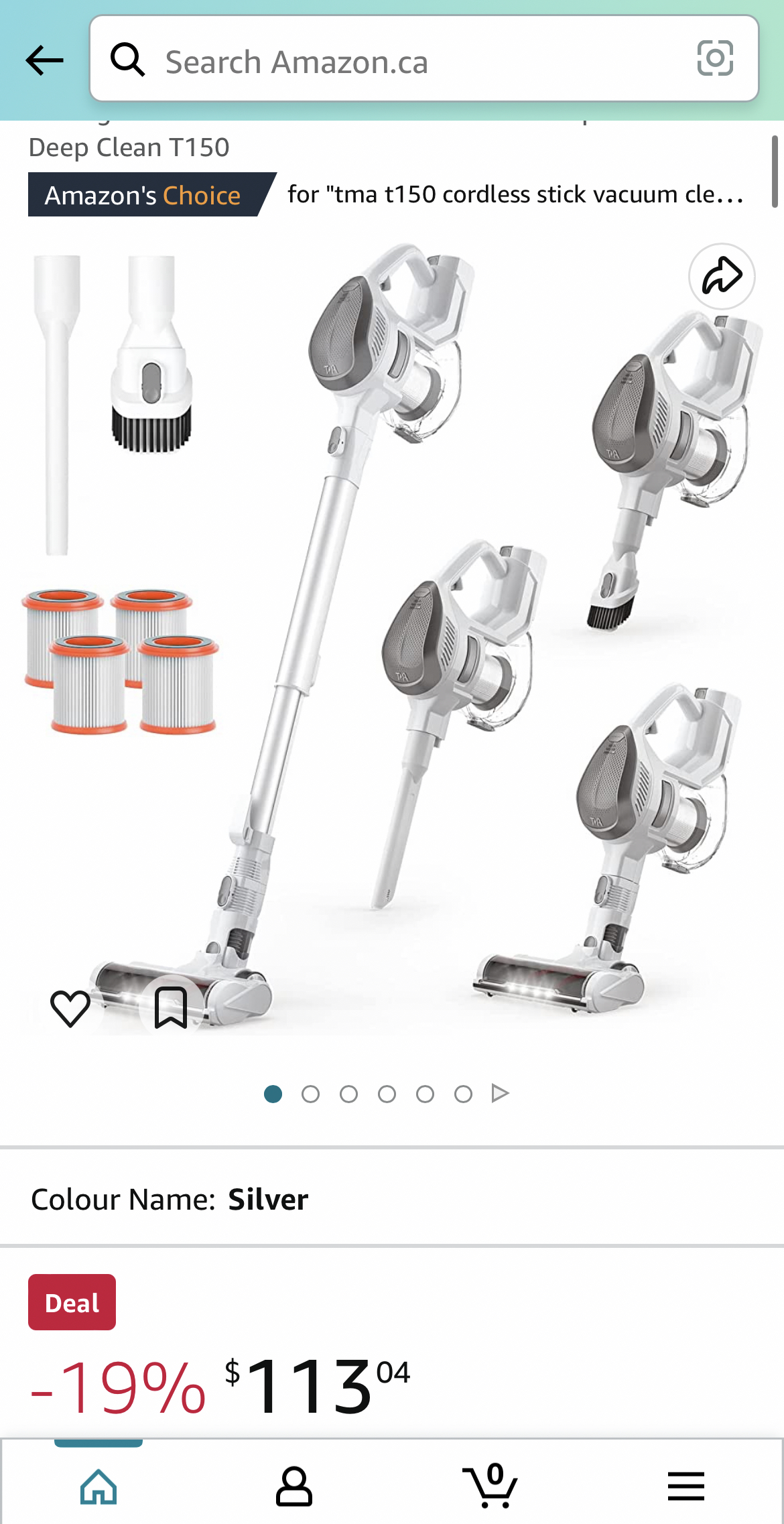784x1524 pixels.
Task: Go back using the back arrow
Action: (44, 61)
